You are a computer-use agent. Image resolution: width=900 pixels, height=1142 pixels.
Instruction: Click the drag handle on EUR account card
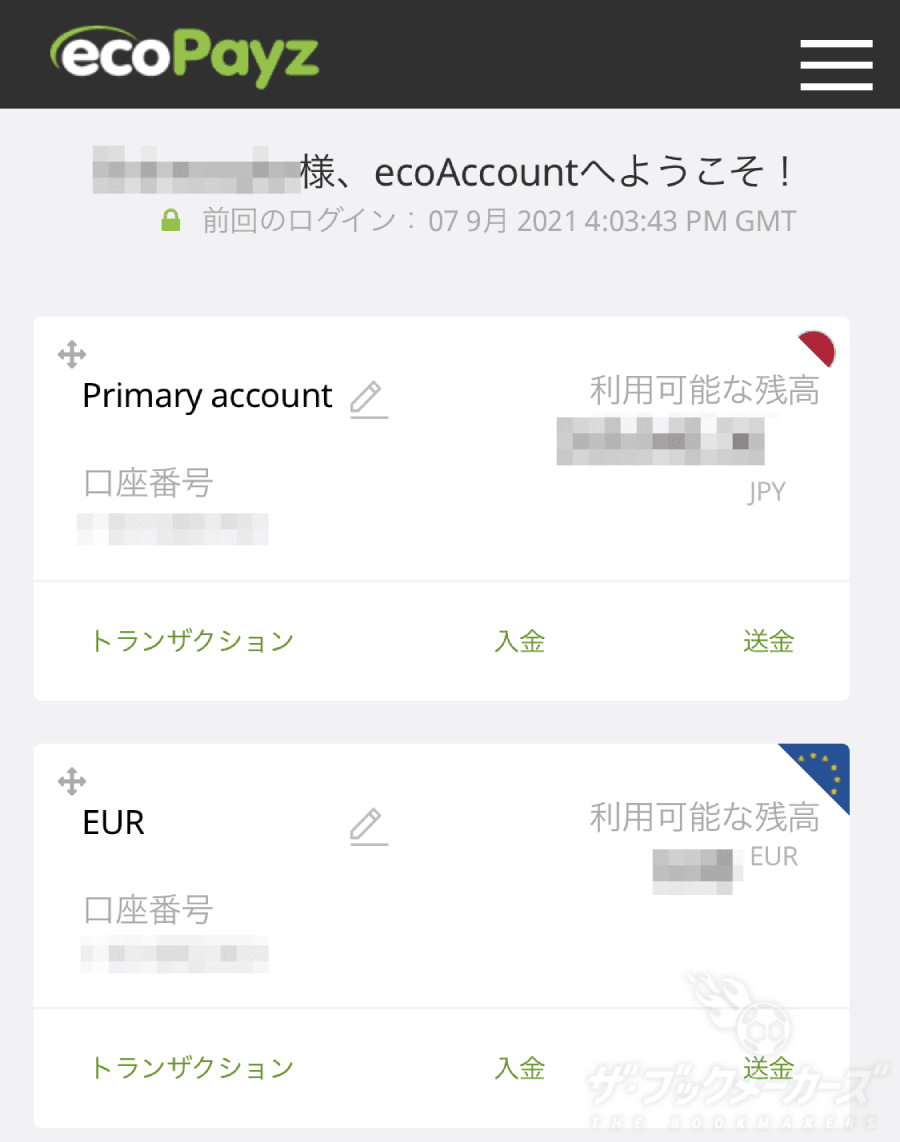pyautogui.click(x=71, y=781)
